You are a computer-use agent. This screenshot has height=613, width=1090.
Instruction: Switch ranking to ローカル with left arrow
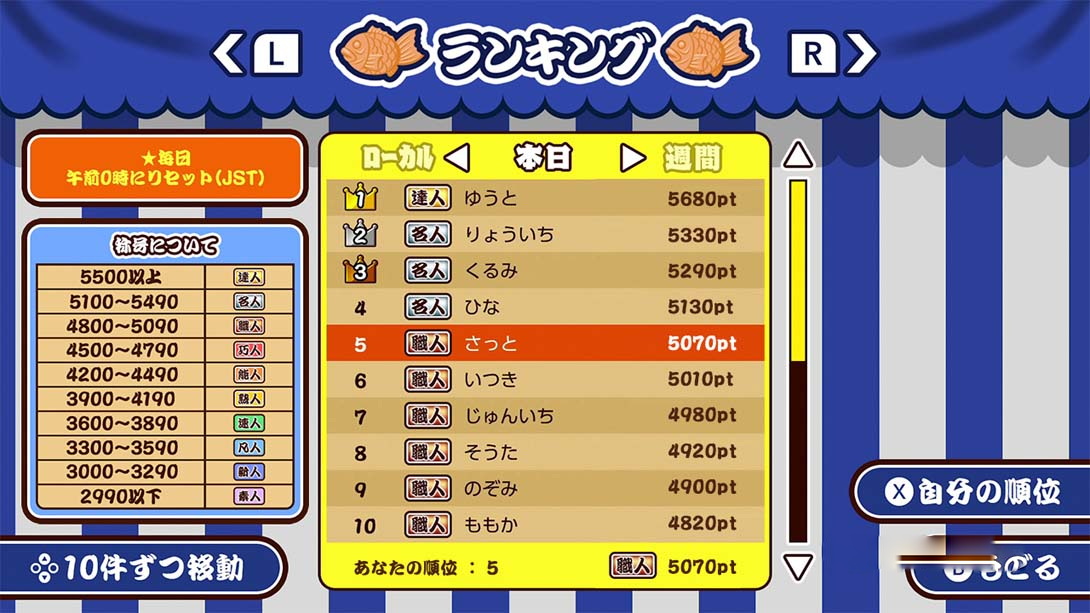coord(457,158)
